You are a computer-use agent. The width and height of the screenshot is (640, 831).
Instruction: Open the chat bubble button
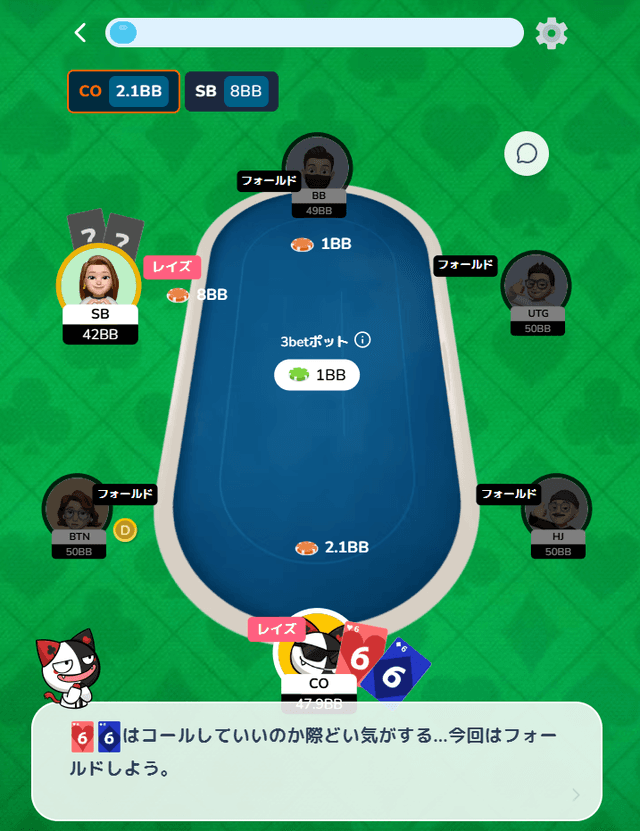[526, 154]
